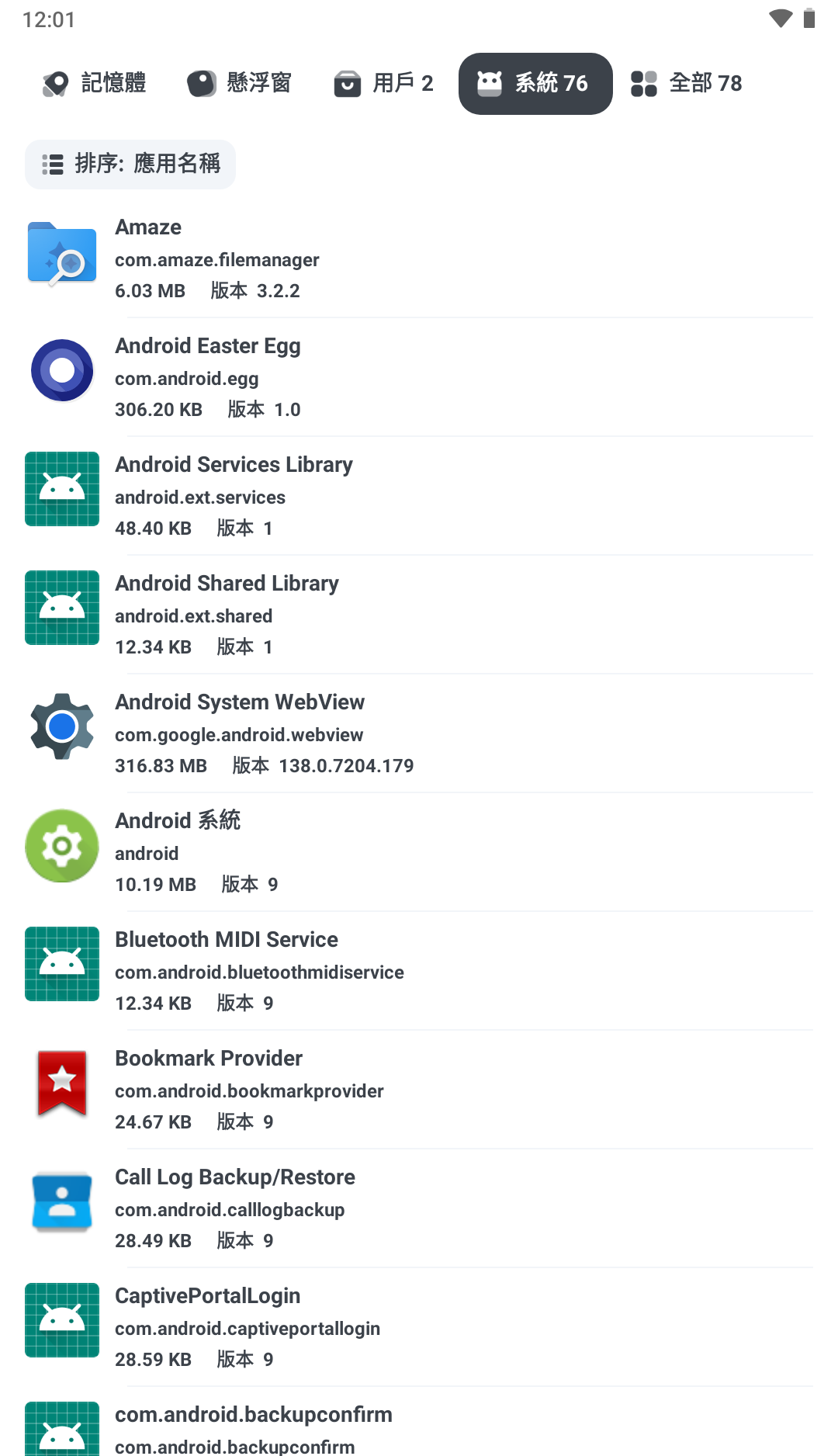This screenshot has width=838, height=1456.
Task: Open com.android.backupconfirm entry
Action: click(419, 1428)
